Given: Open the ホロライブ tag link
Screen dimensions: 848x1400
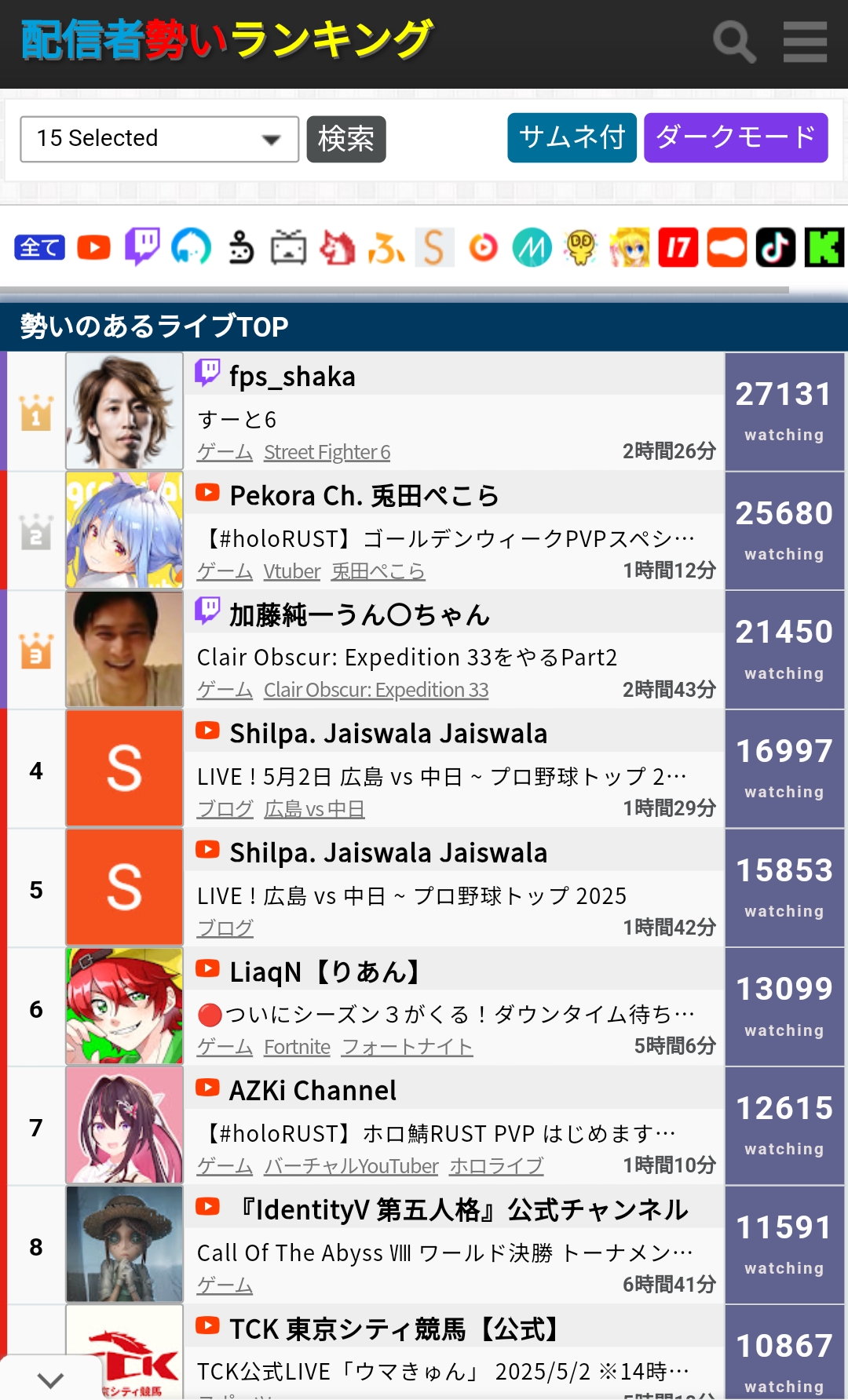Looking at the screenshot, I should (x=496, y=1166).
